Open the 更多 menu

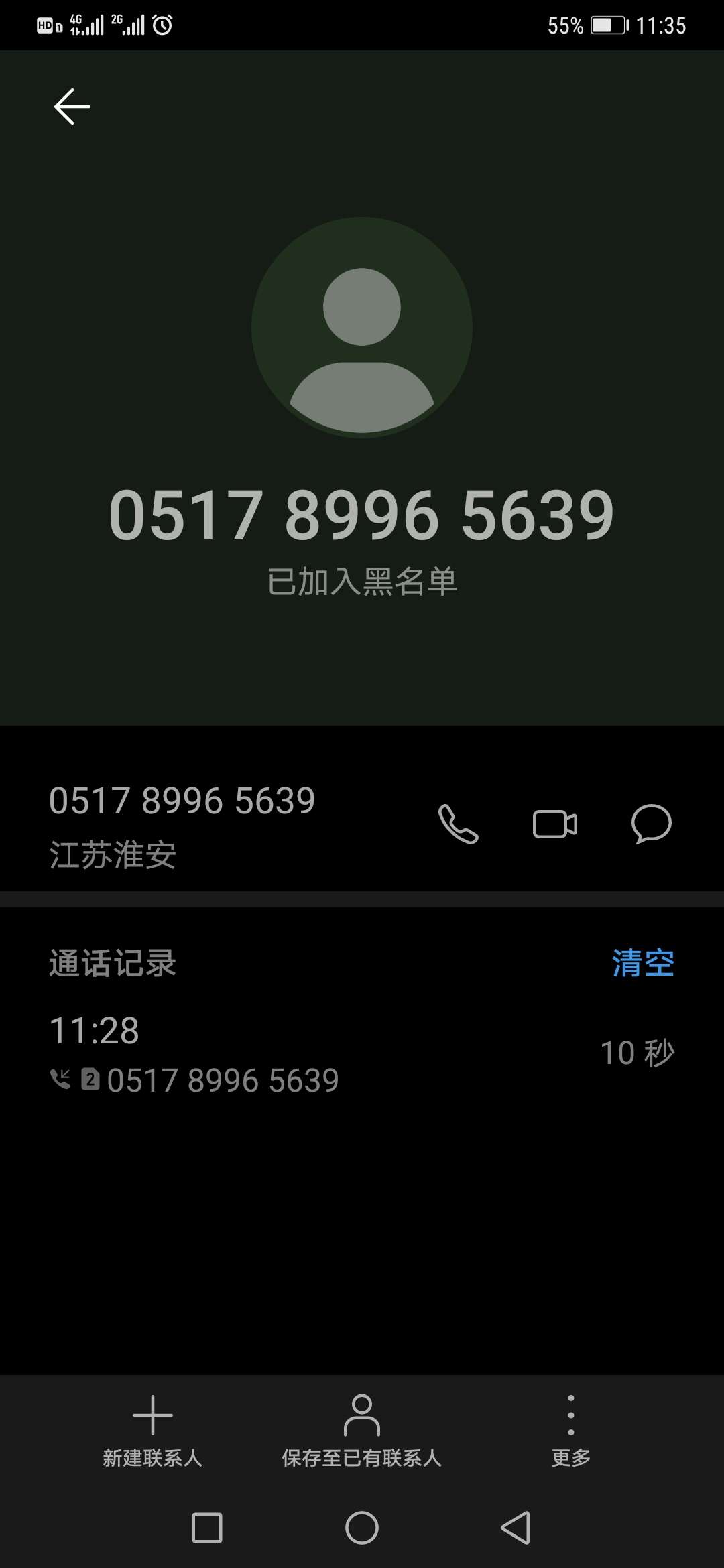[571, 1431]
